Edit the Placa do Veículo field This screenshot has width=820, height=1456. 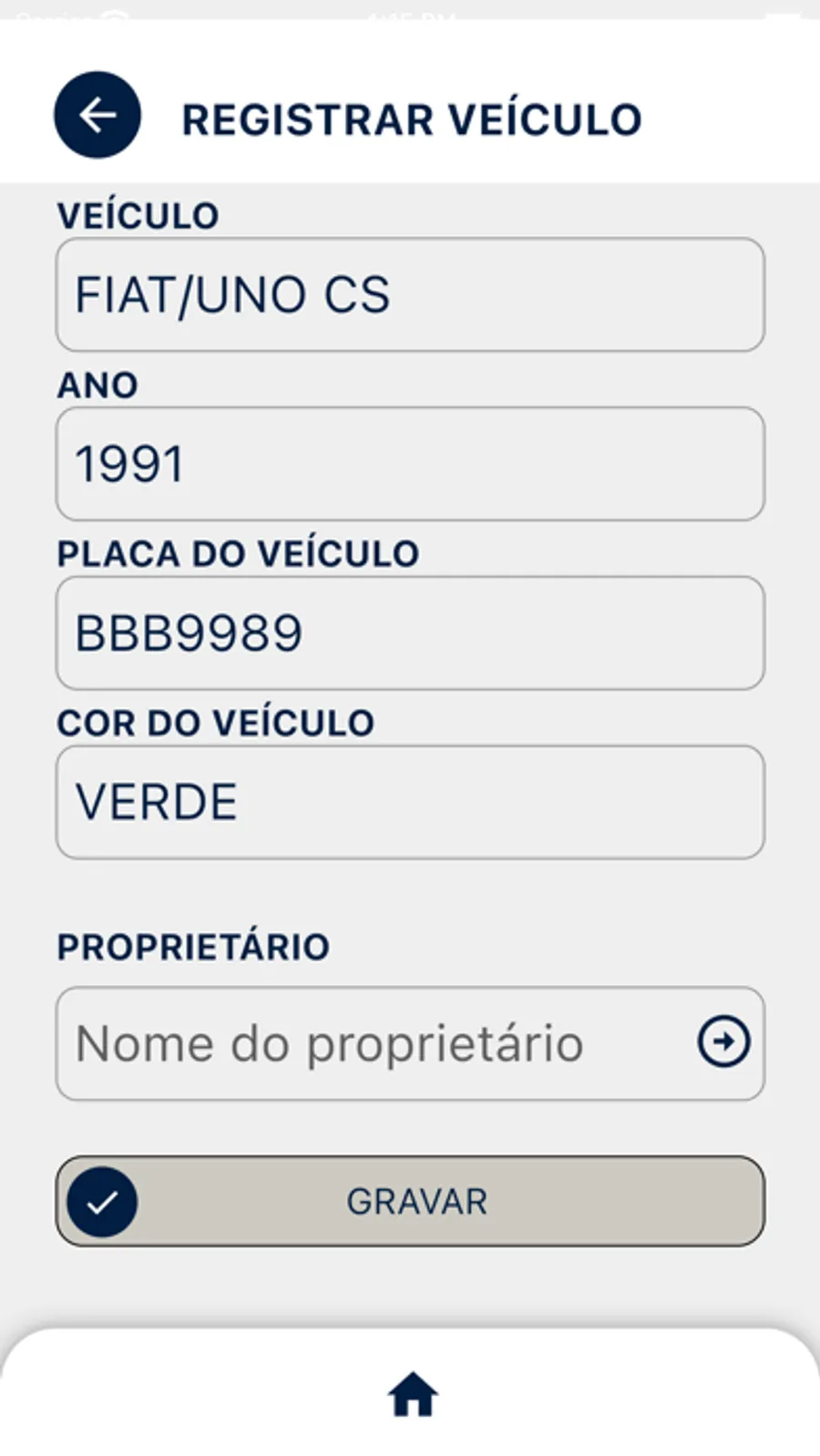[410, 633]
